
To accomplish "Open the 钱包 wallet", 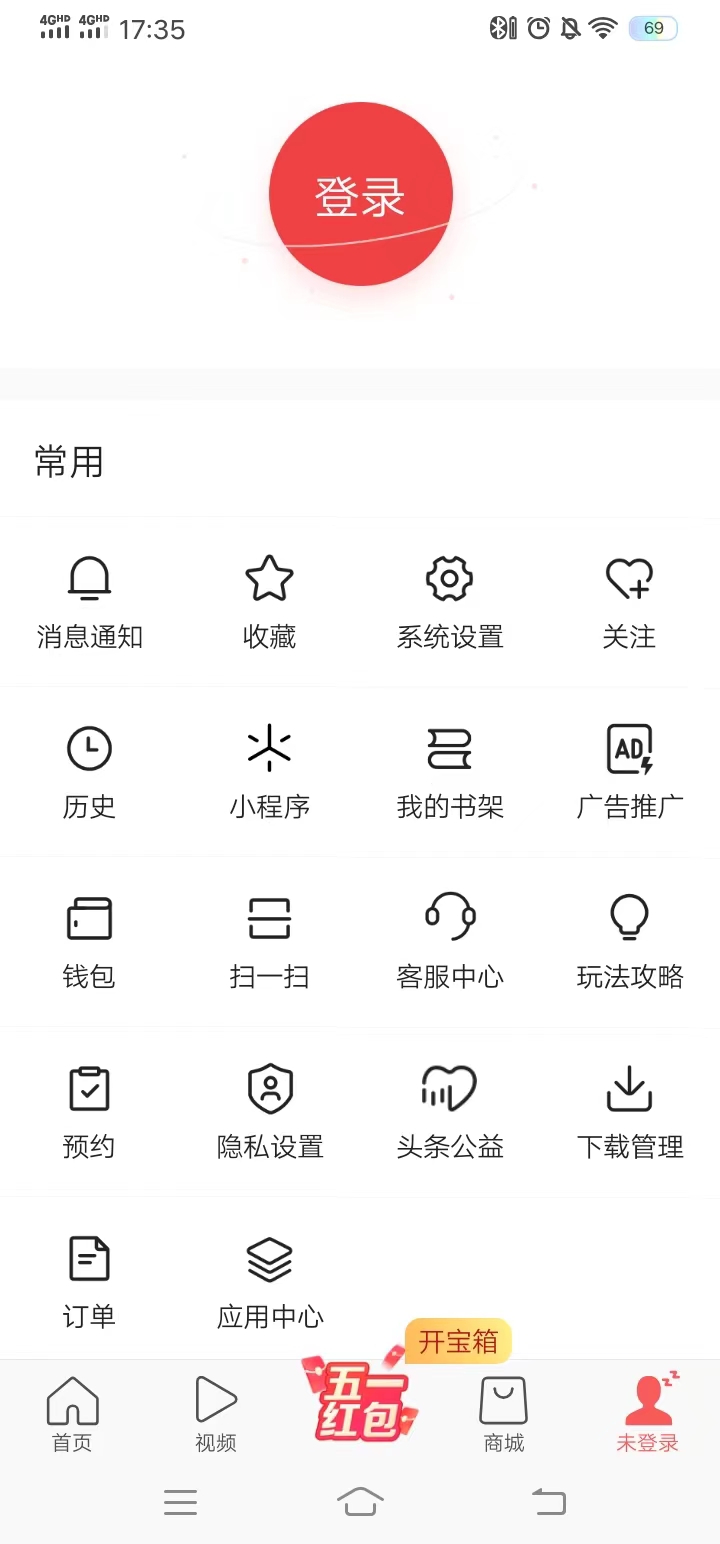I will [89, 940].
